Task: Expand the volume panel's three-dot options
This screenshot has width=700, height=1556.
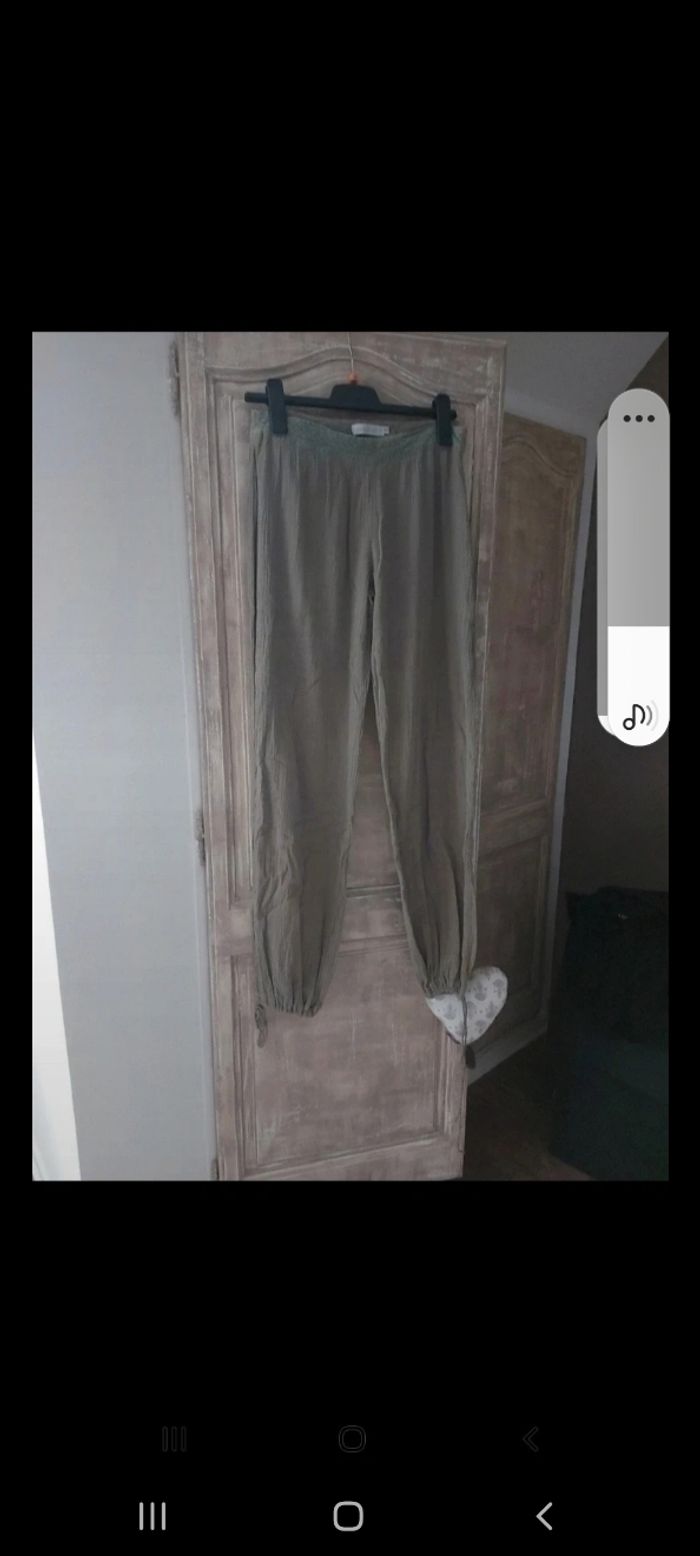Action: [638, 419]
